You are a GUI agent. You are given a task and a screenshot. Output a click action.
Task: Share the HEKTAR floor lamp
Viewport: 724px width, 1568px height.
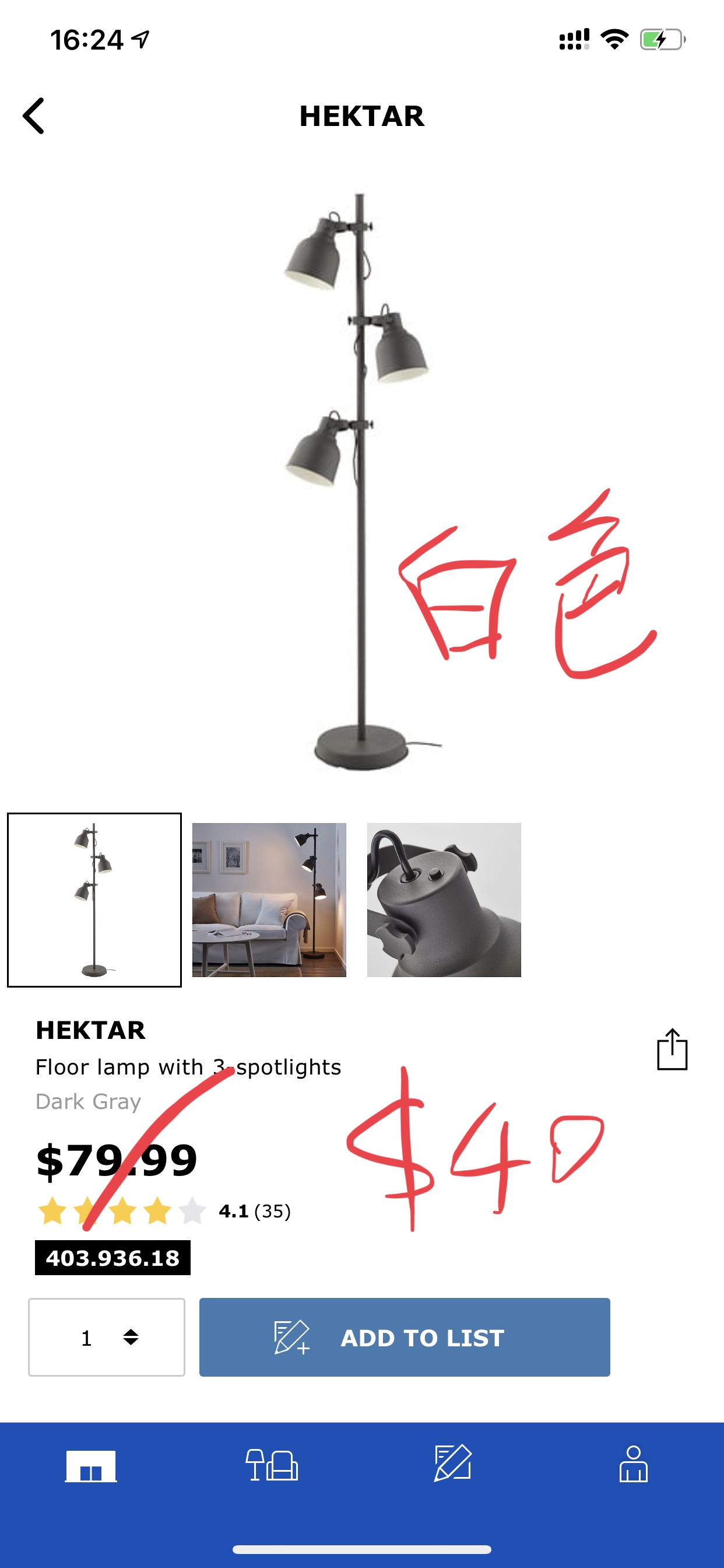[672, 1049]
